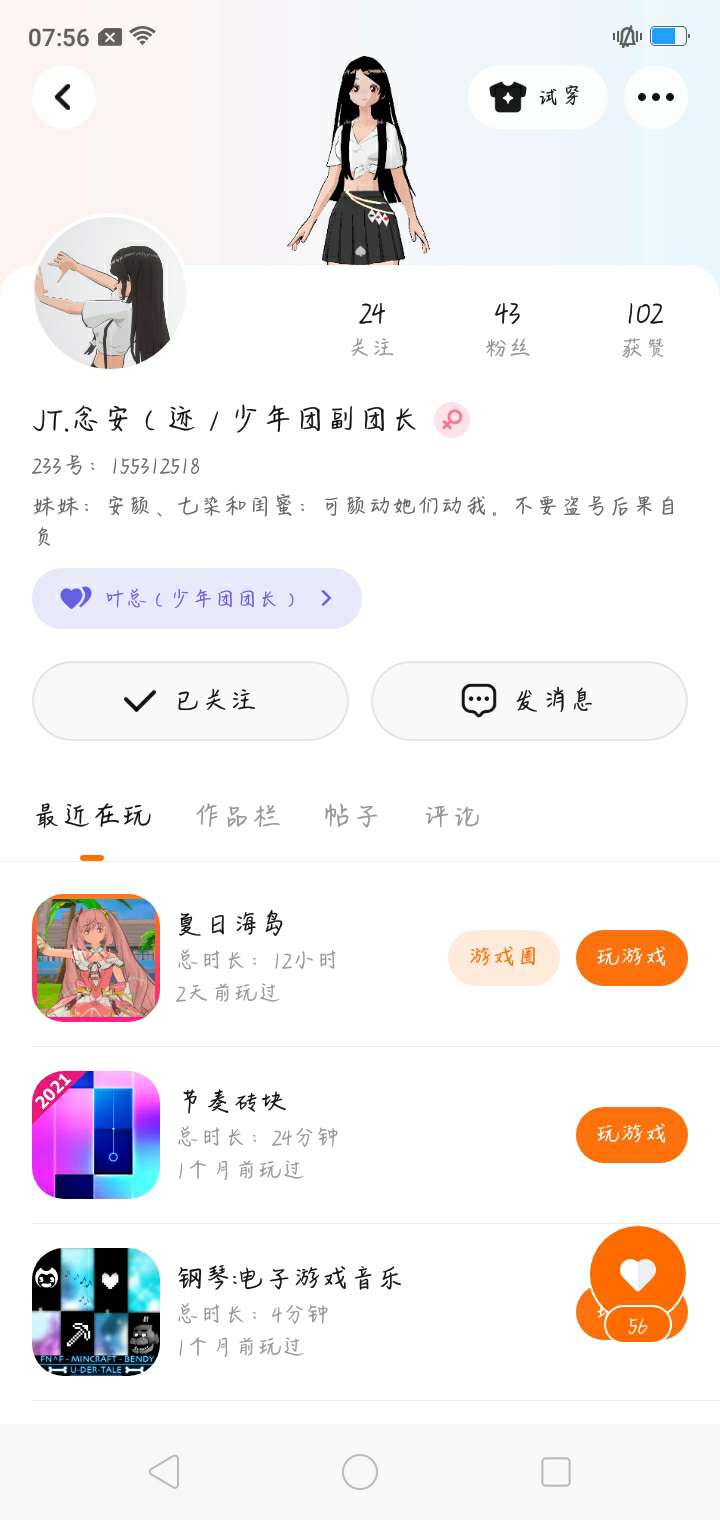The width and height of the screenshot is (720, 1520).
Task: Switch to the 帖子 tab
Action: coord(351,816)
